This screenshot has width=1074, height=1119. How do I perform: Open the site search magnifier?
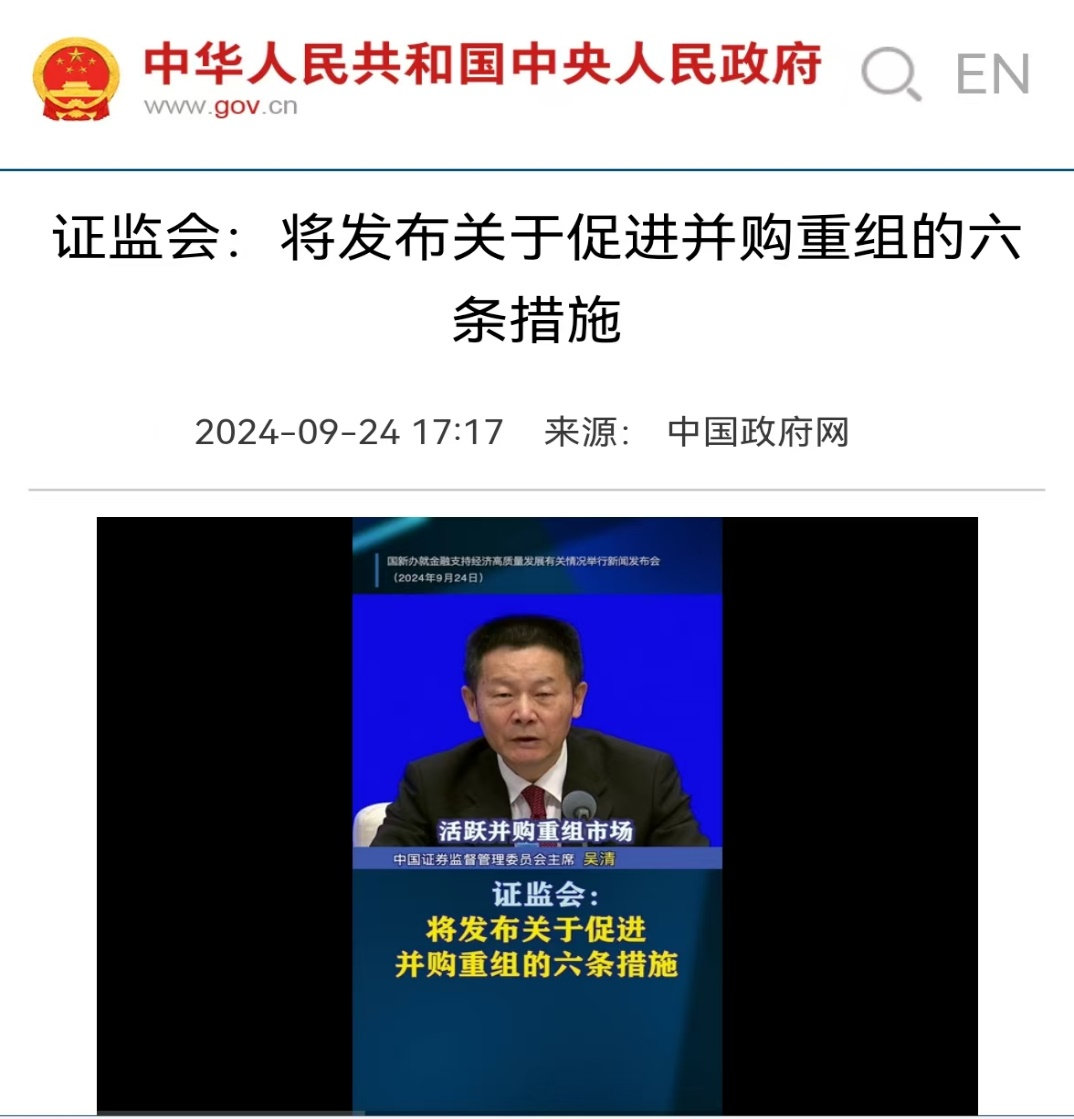(x=890, y=74)
